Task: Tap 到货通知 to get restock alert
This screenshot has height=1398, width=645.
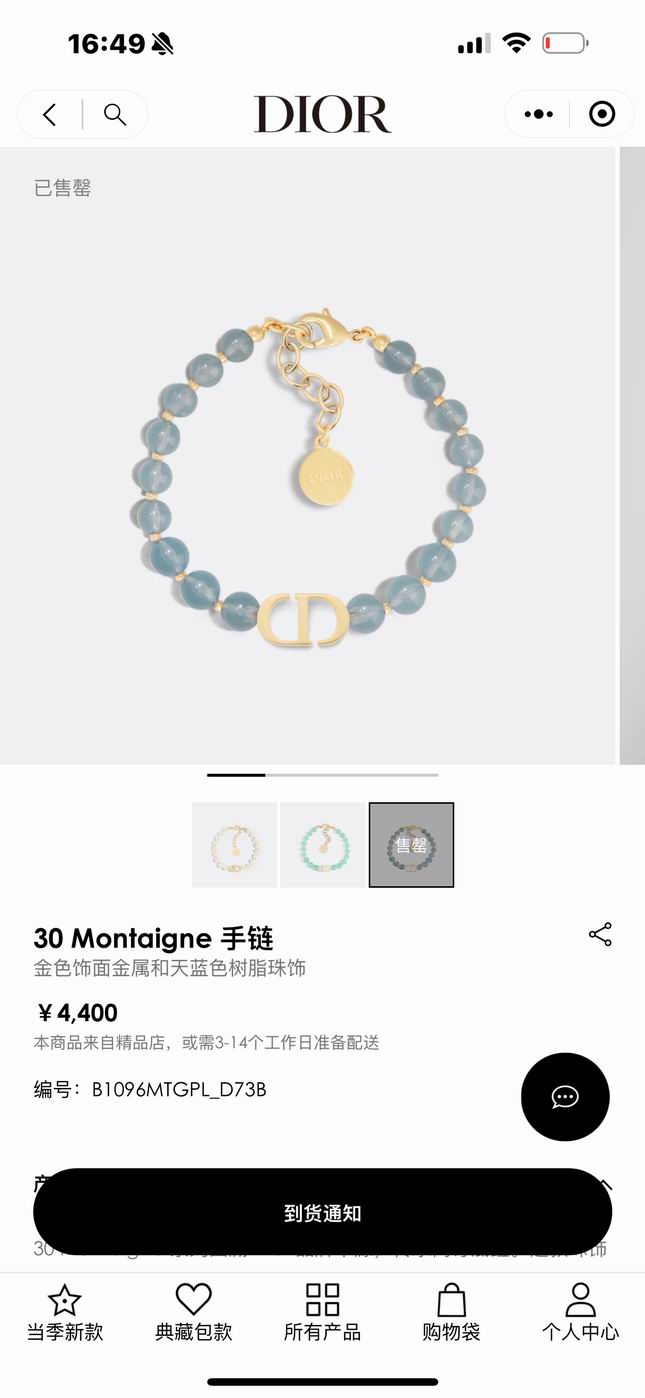Action: coord(322,1213)
